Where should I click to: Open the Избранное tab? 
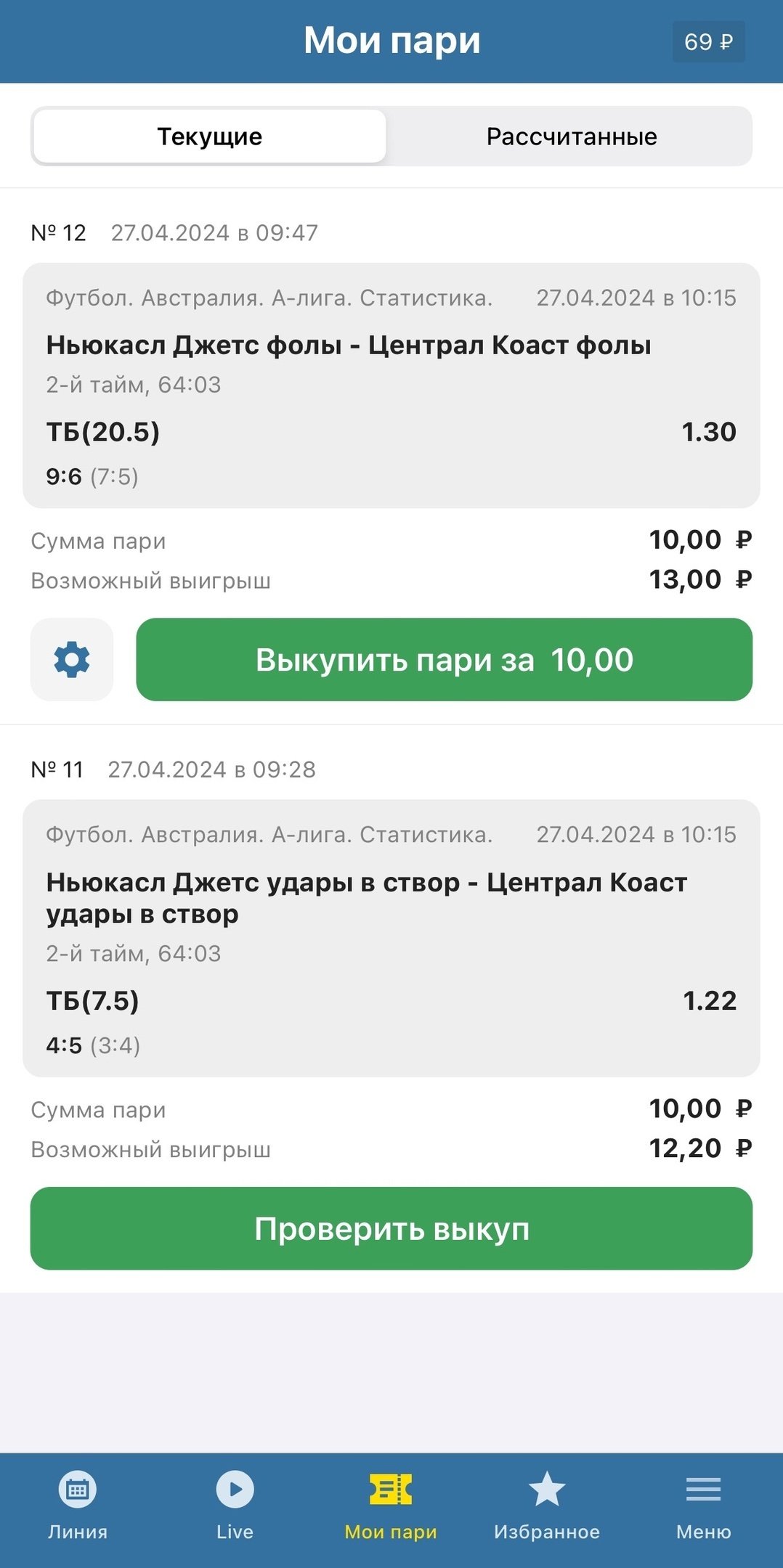pyautogui.click(x=547, y=1506)
